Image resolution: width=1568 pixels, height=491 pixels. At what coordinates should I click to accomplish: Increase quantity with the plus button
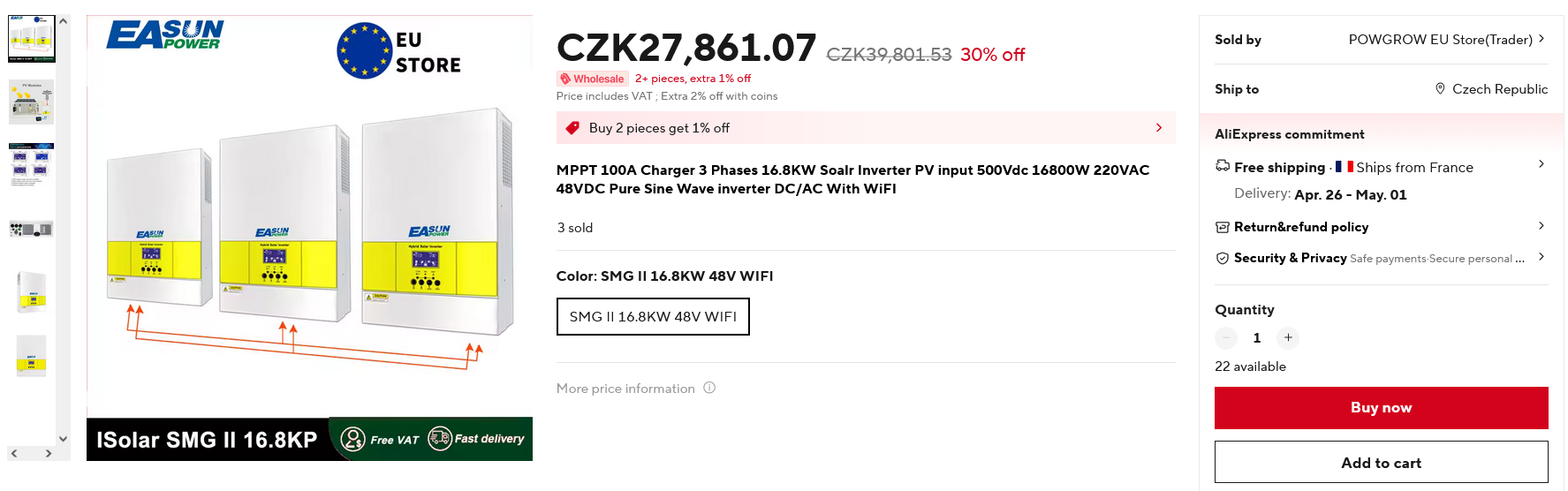(1288, 337)
